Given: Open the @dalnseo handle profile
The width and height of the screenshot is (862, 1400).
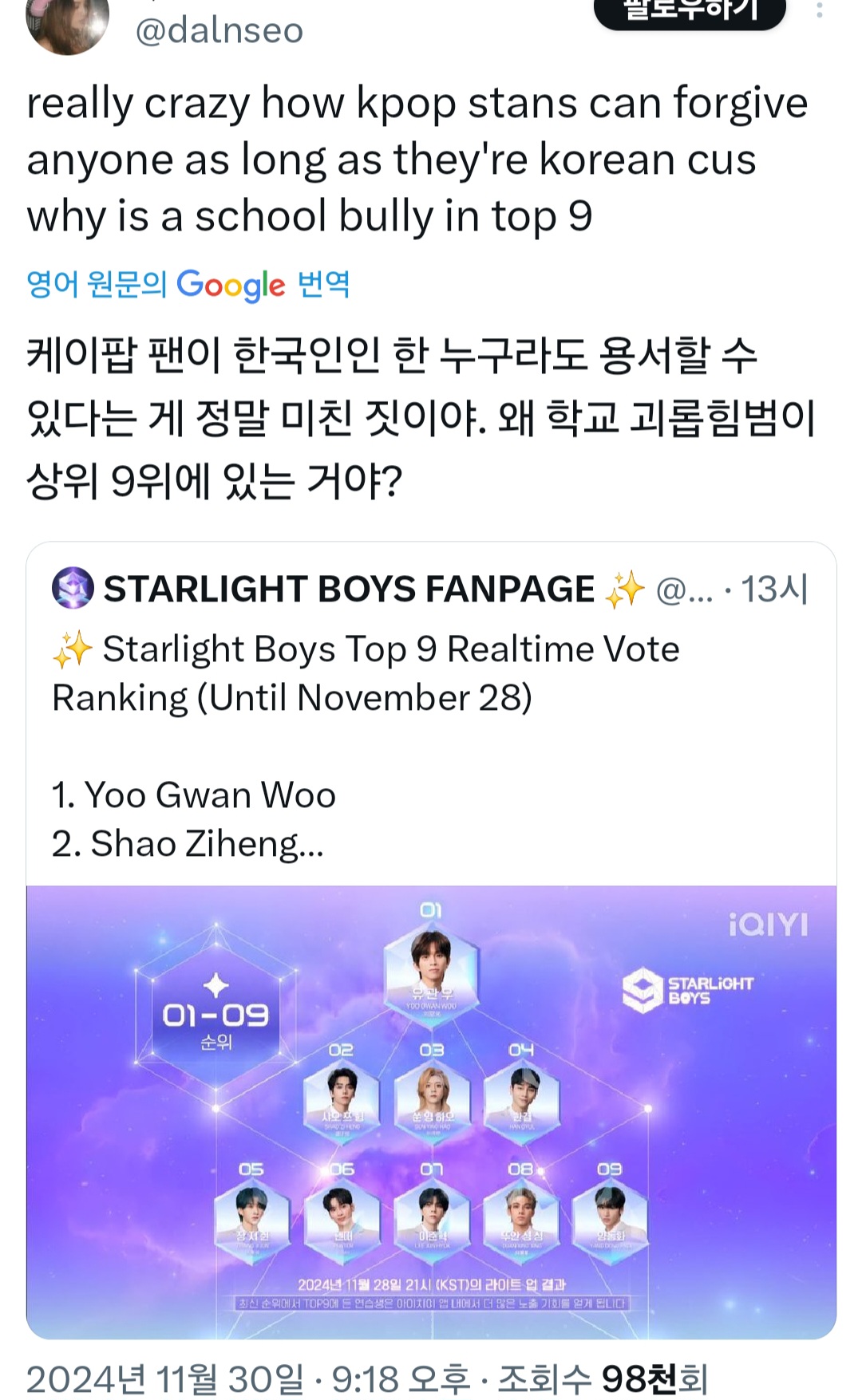Looking at the screenshot, I should tap(219, 31).
